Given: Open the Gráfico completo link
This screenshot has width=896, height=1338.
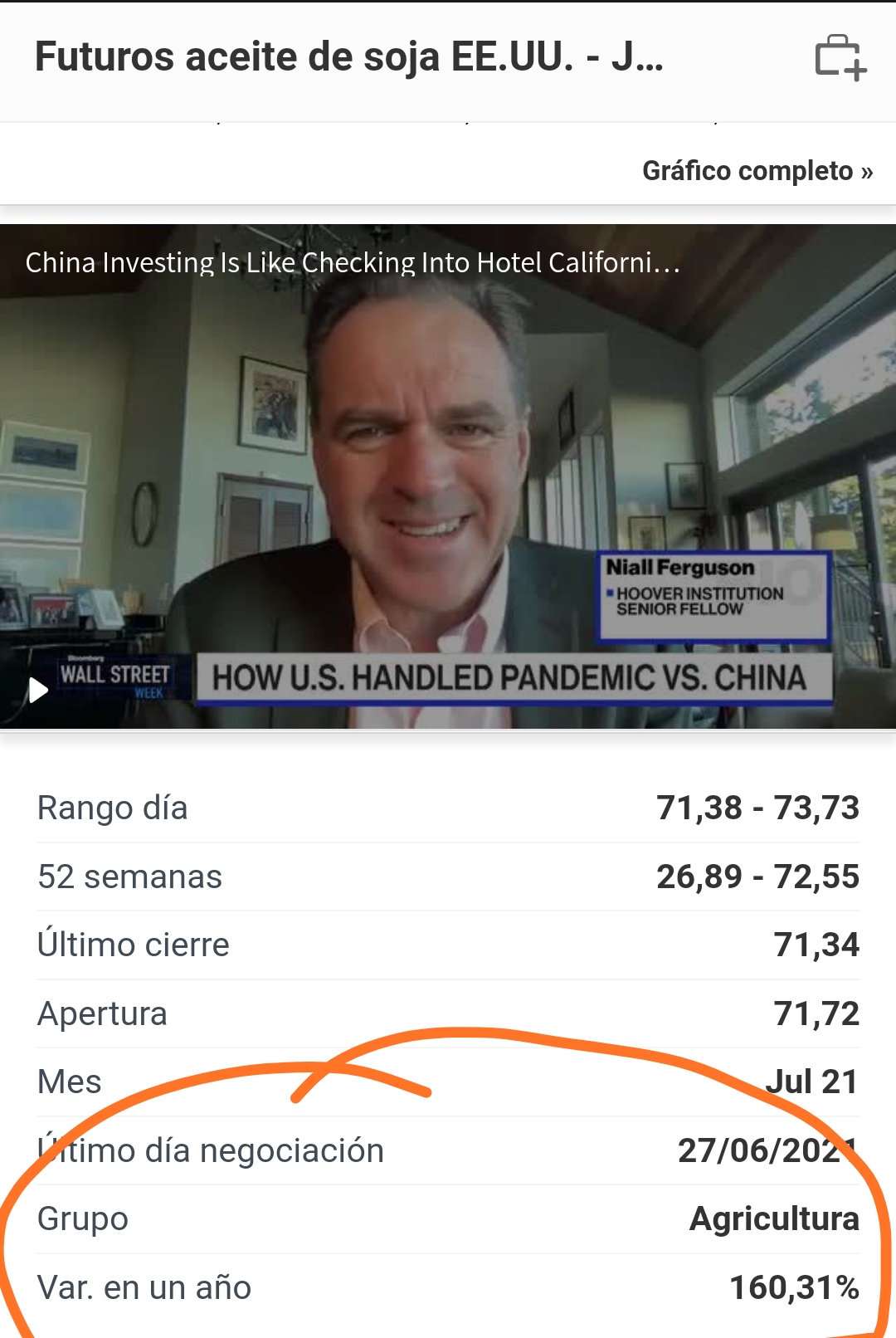Looking at the screenshot, I should [757, 171].
